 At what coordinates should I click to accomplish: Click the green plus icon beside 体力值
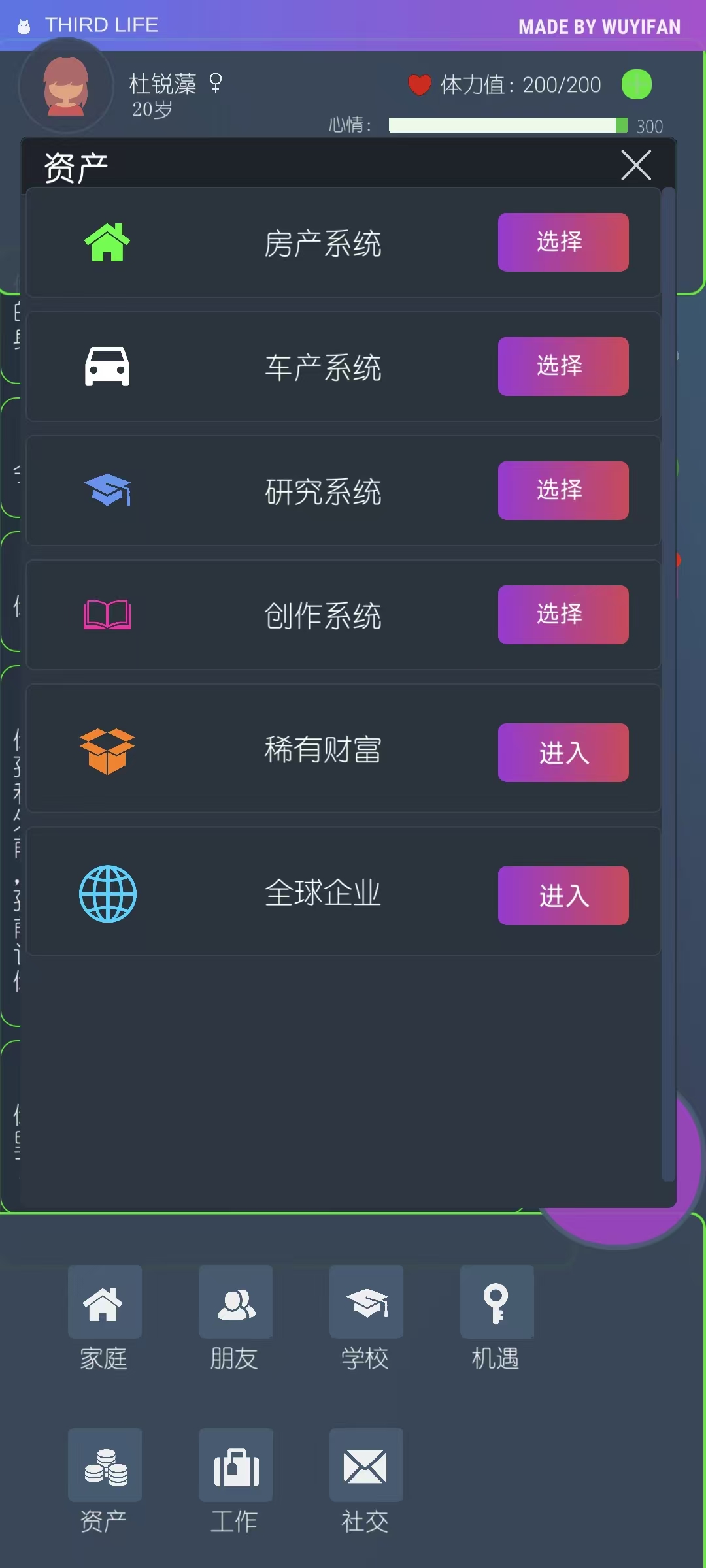pyautogui.click(x=636, y=84)
